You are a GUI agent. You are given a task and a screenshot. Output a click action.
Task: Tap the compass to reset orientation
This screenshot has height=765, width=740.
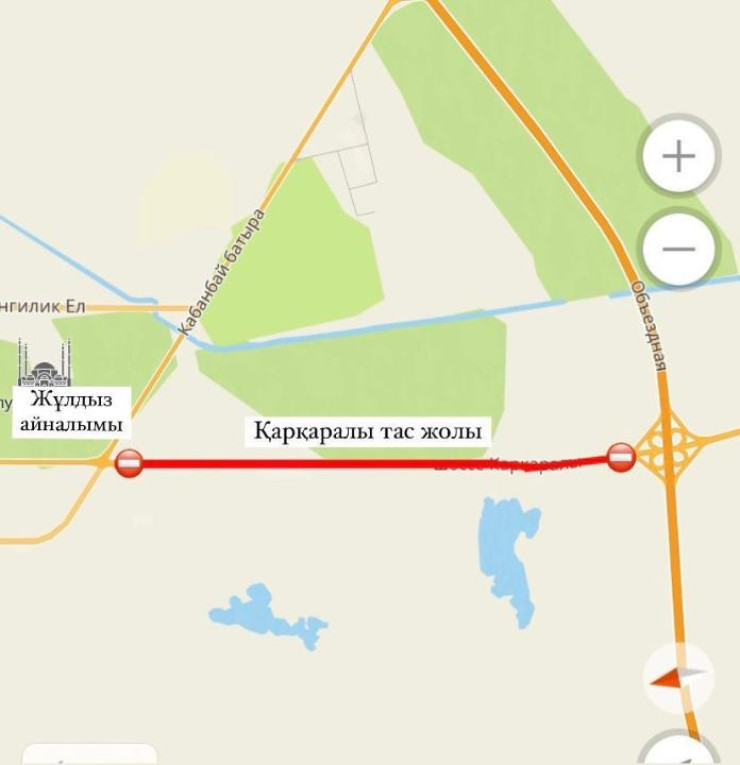678,679
